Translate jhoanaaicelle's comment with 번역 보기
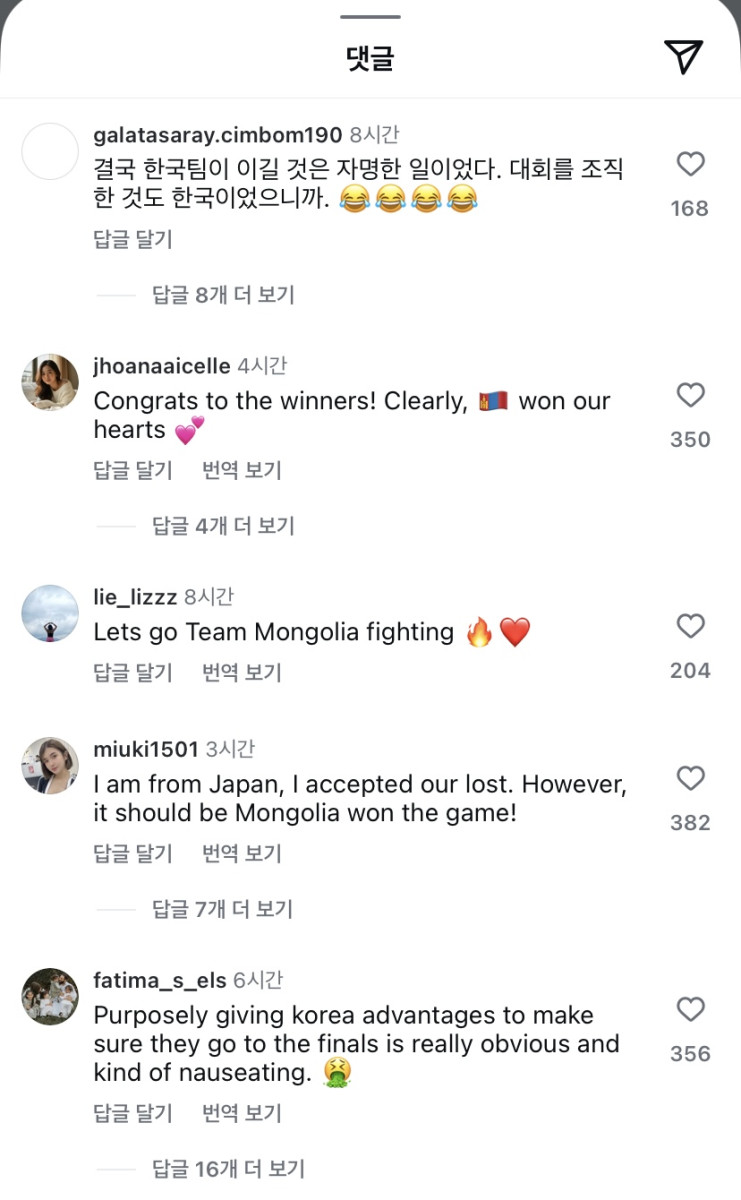741x1200 pixels. point(242,470)
